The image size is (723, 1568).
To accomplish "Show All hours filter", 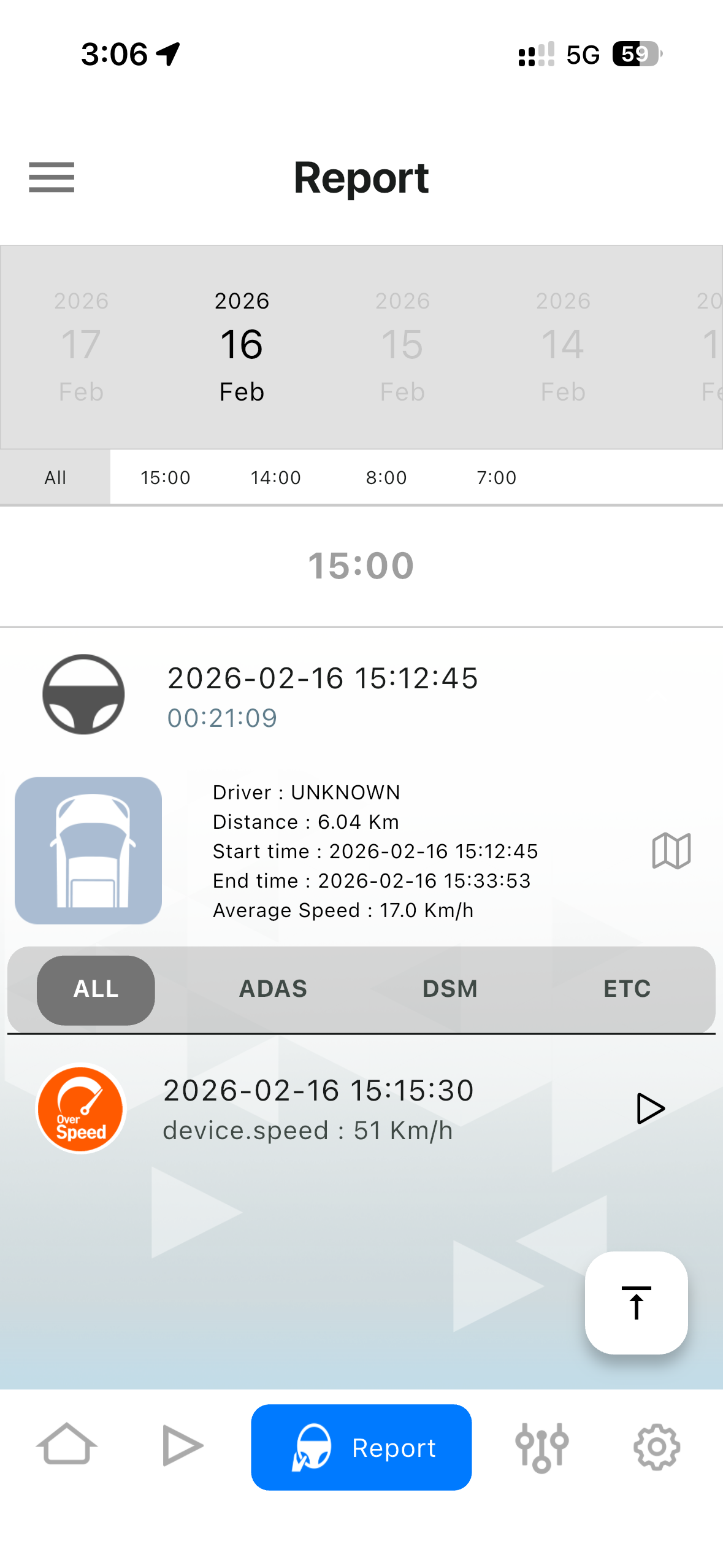I will [x=55, y=477].
